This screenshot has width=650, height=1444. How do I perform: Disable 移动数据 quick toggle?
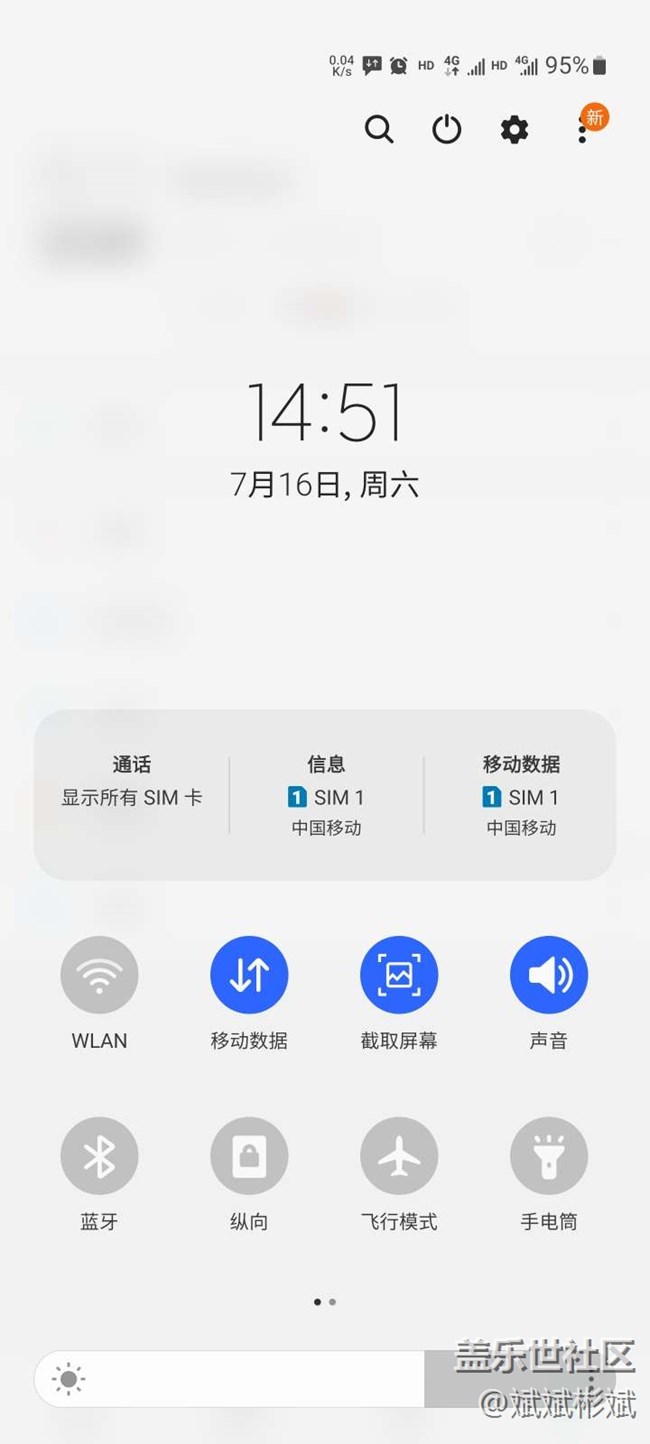coord(249,975)
